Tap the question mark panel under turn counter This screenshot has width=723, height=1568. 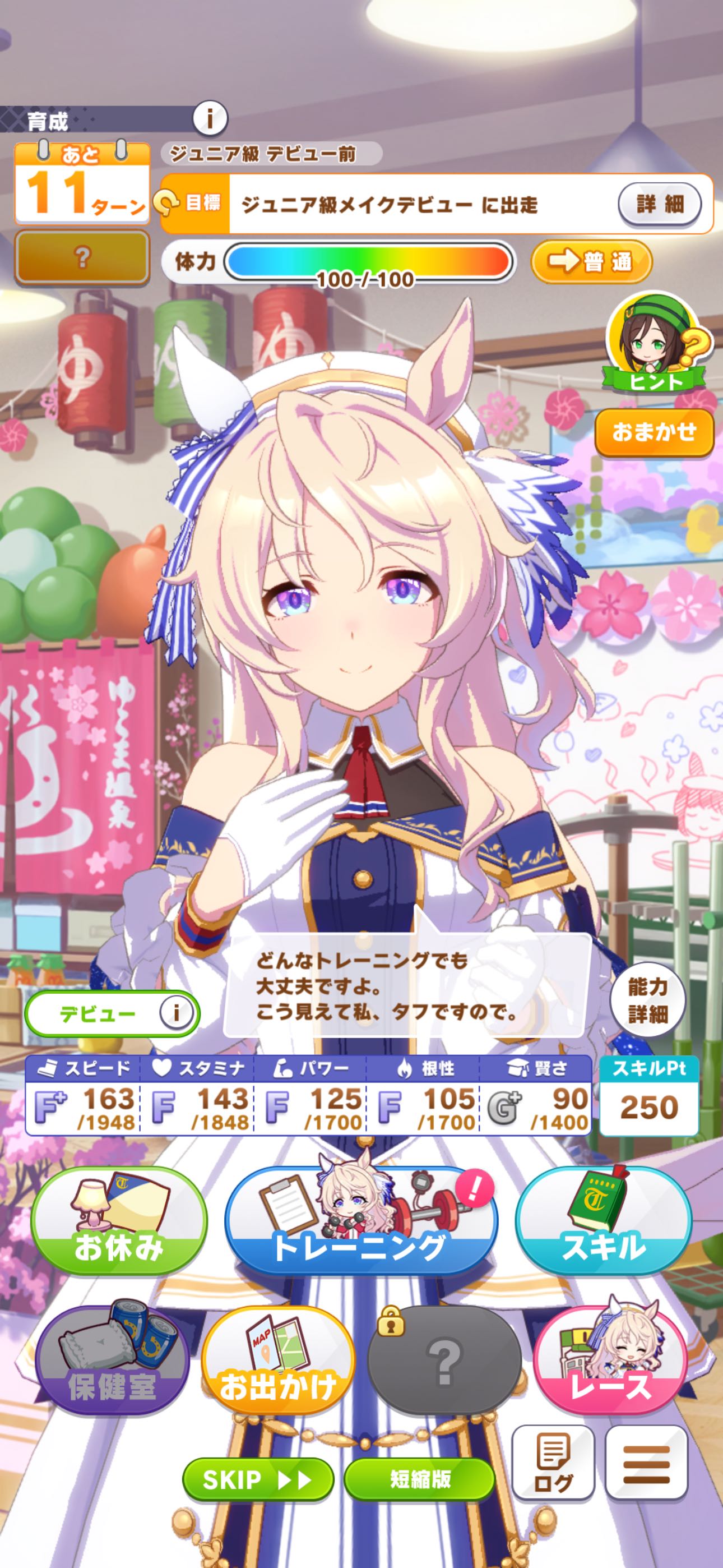[x=82, y=257]
